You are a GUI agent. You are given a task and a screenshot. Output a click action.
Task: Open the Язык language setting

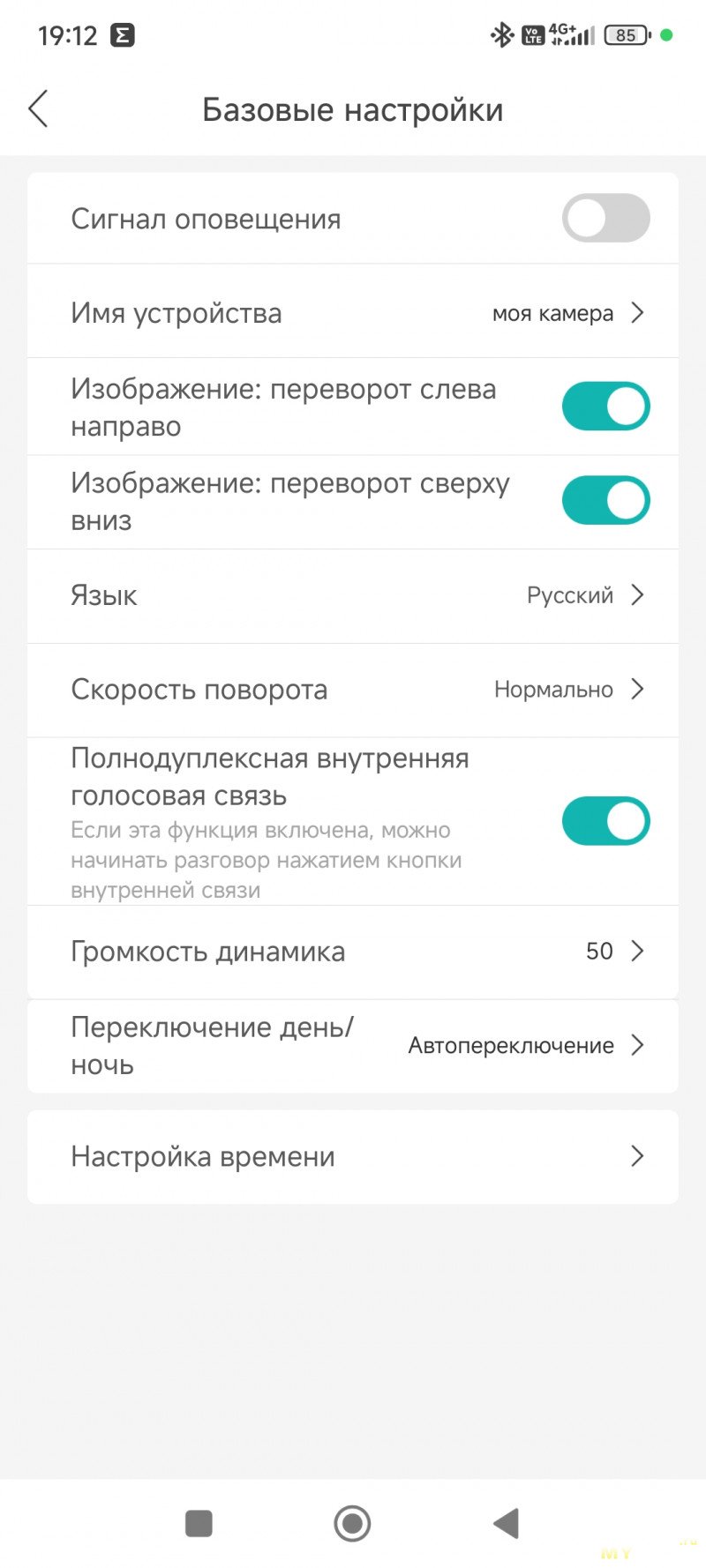(353, 596)
